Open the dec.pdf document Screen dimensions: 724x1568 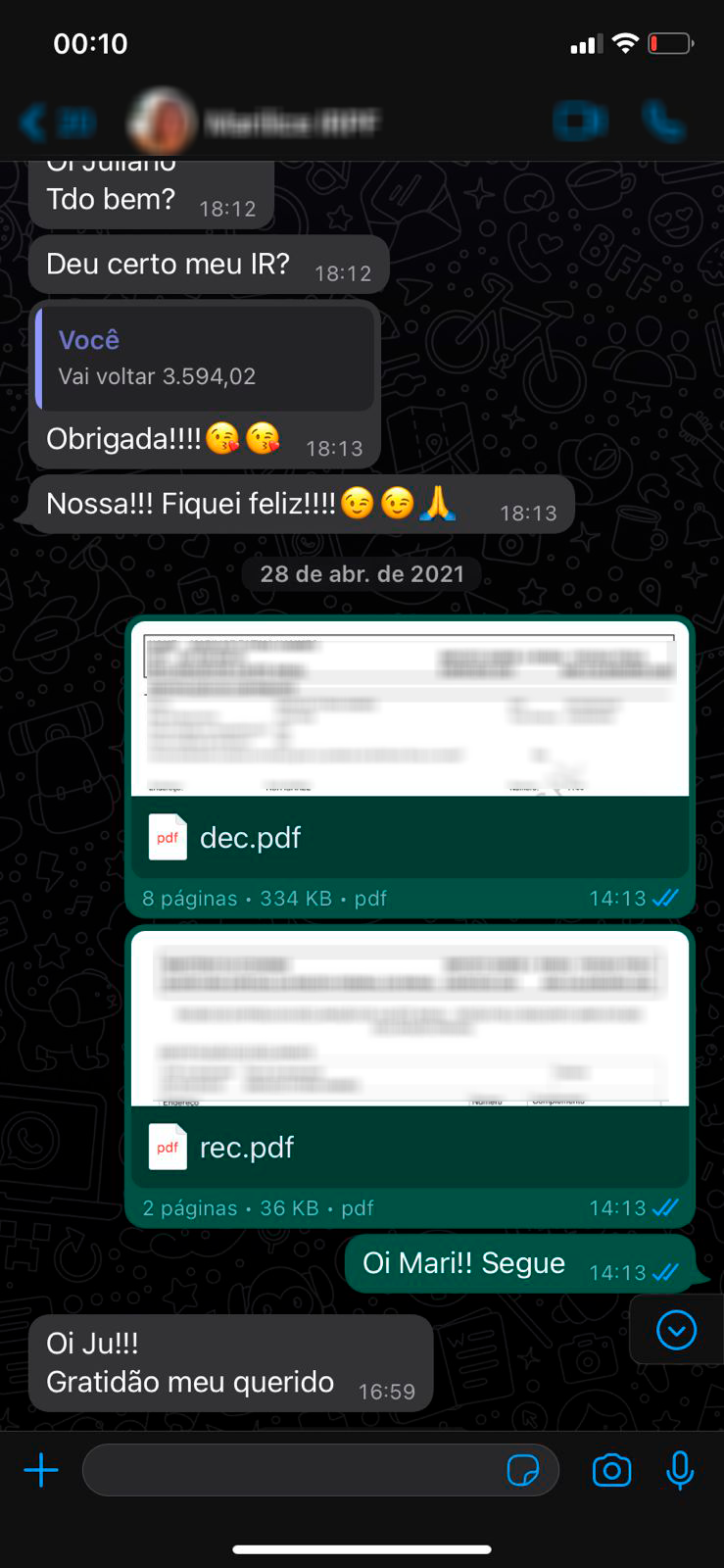point(410,755)
